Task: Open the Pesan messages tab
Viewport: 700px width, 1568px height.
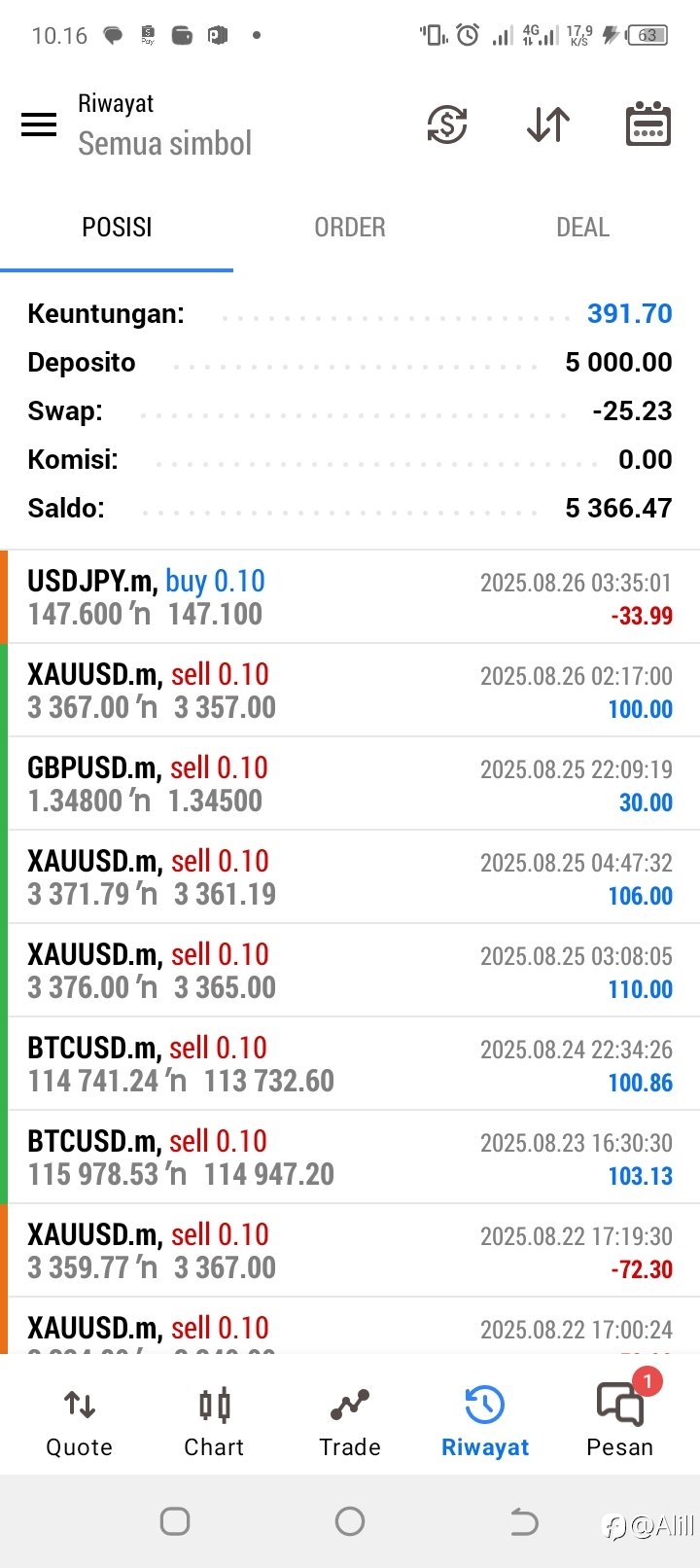Action: 620,1421
